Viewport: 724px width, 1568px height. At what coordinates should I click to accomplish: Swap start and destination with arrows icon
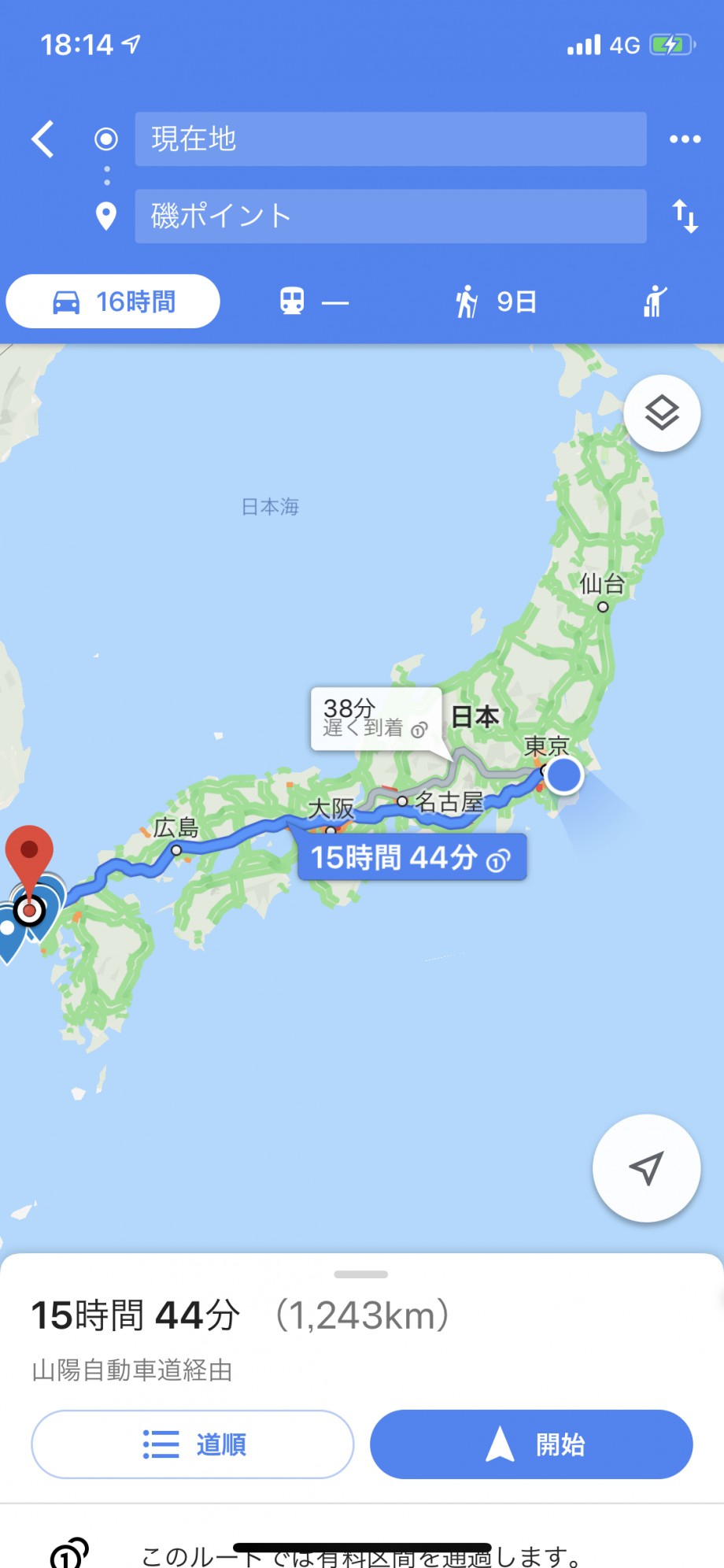coord(685,216)
